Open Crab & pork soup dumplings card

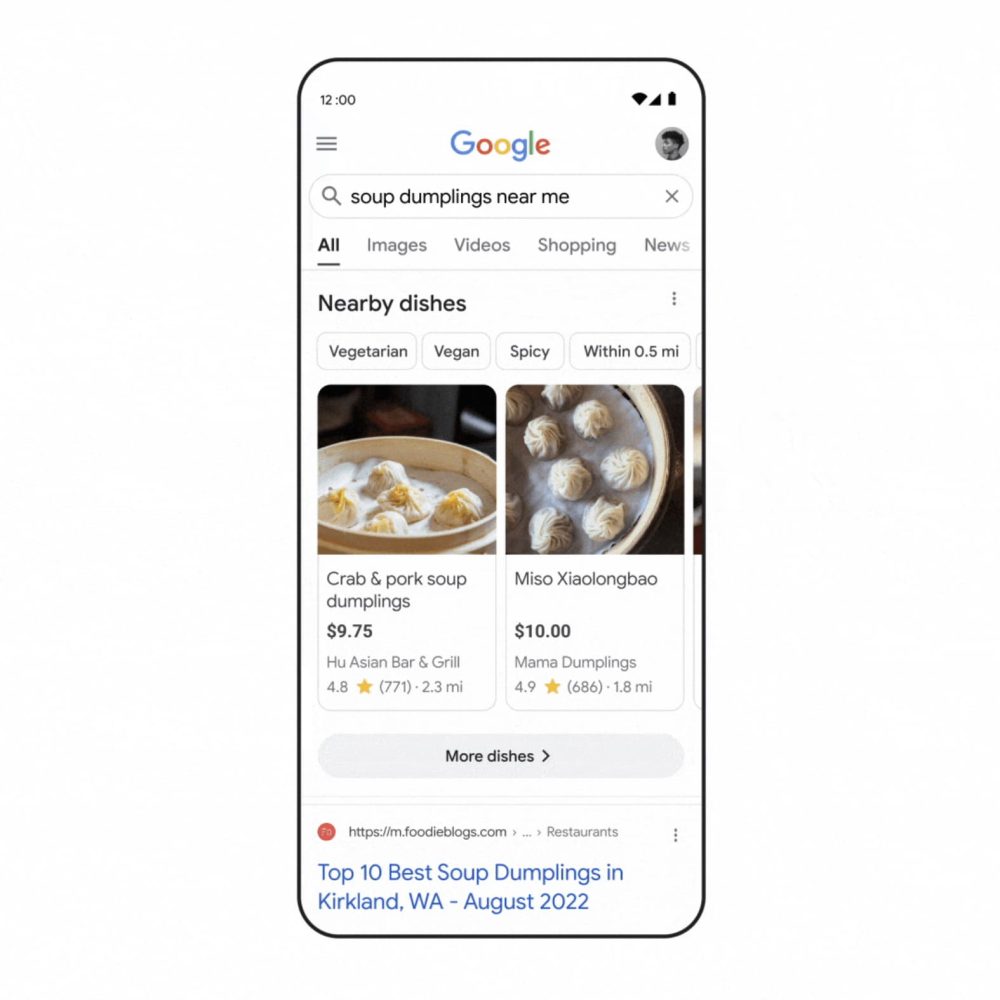(x=407, y=547)
